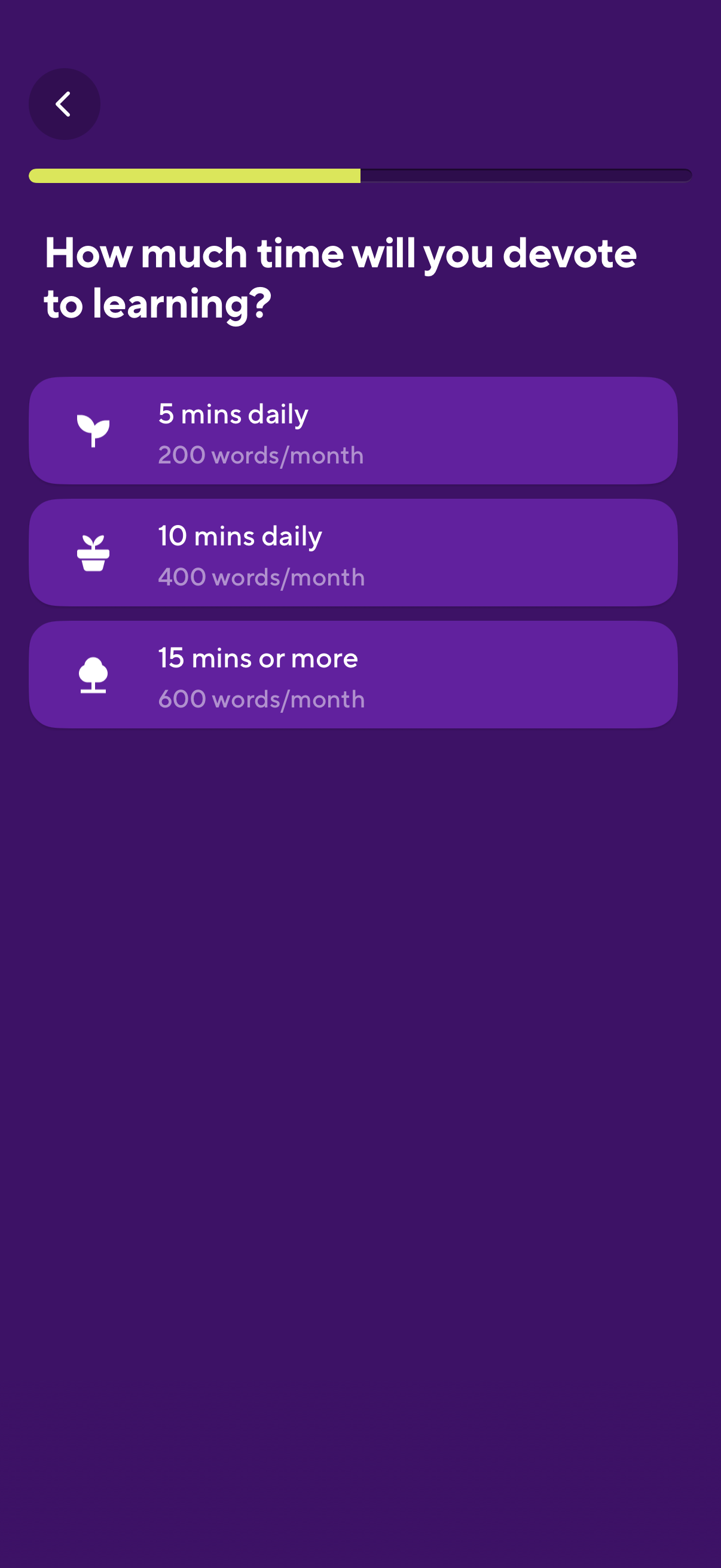Click the yellow progress bar

195,175
